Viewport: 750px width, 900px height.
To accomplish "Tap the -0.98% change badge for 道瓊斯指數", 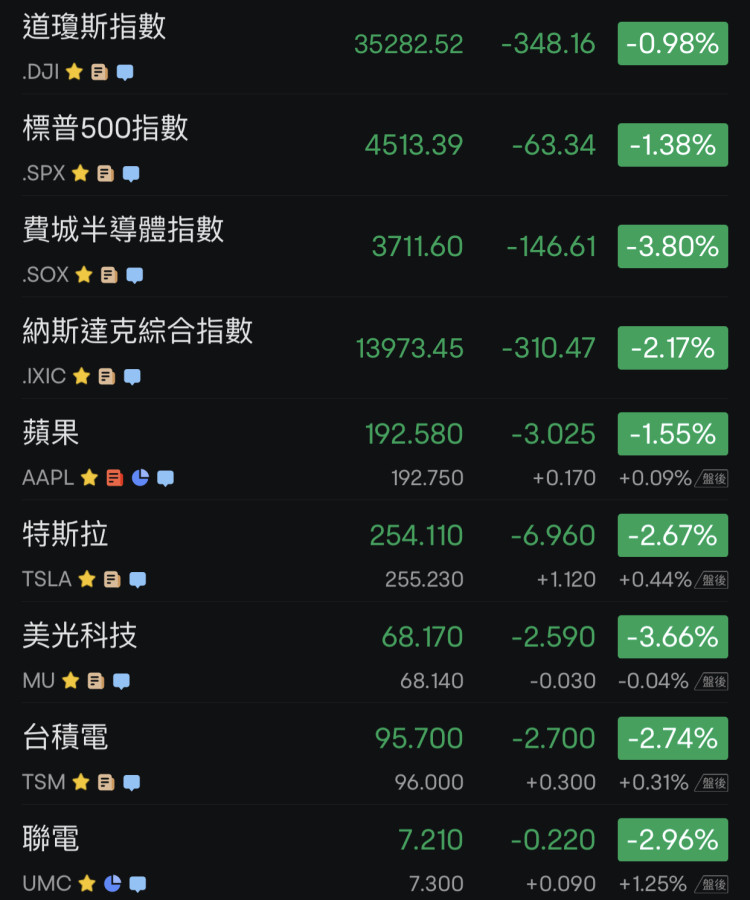I will [672, 44].
